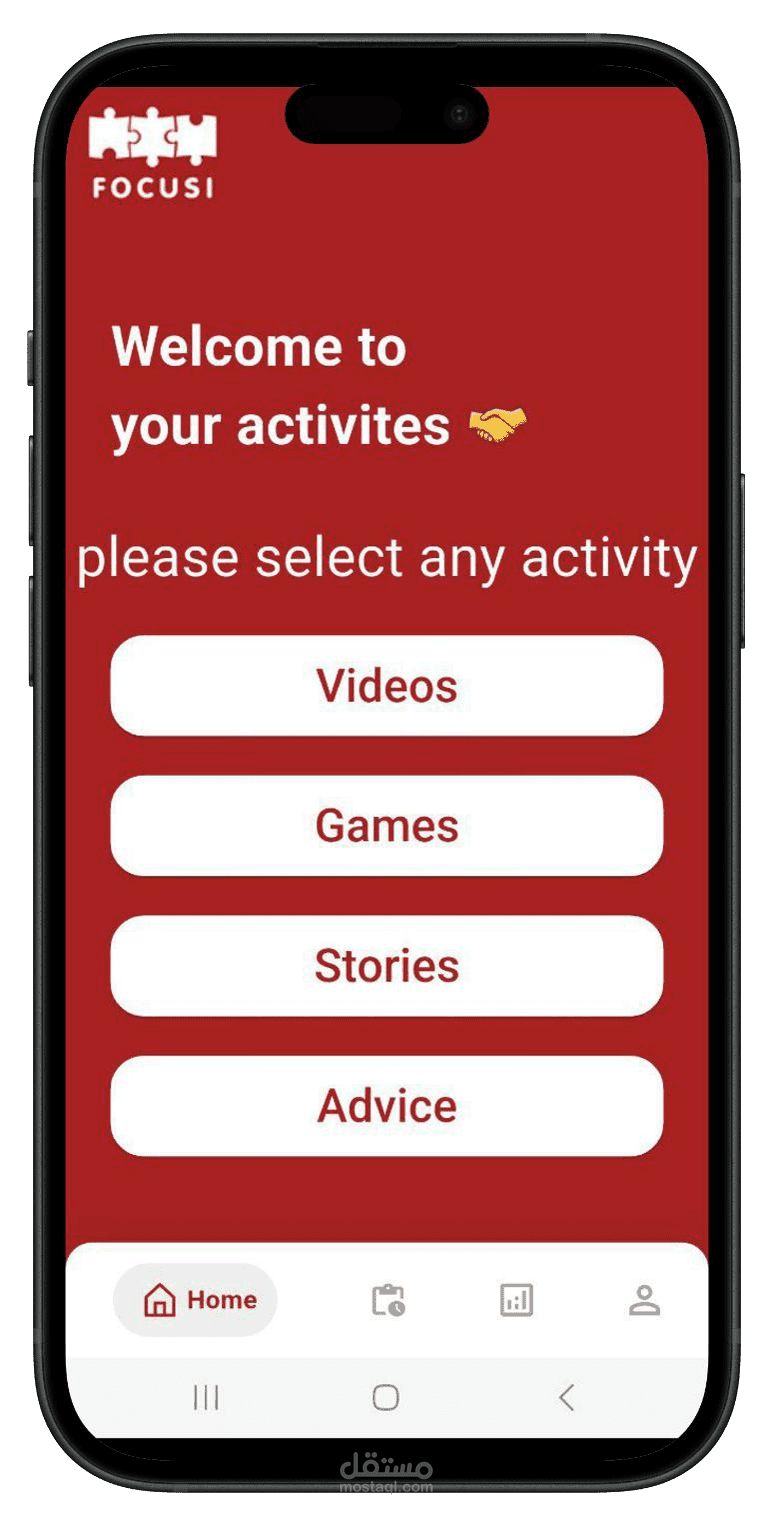The height and width of the screenshot is (1526, 774).
Task: Open recent apps from navigation bar
Action: coord(206,1397)
